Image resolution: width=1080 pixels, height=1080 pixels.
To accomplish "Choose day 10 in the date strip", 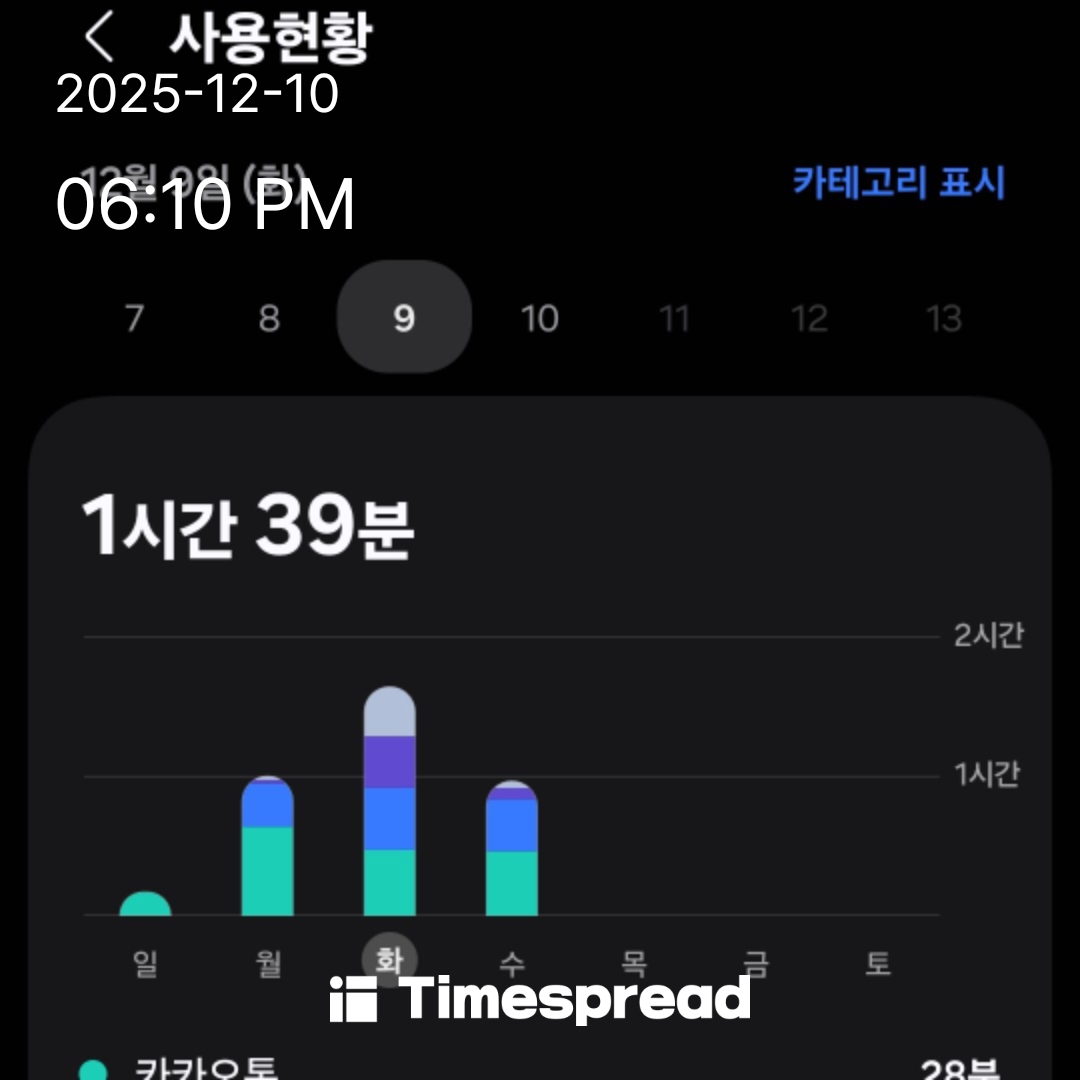I will (x=539, y=319).
